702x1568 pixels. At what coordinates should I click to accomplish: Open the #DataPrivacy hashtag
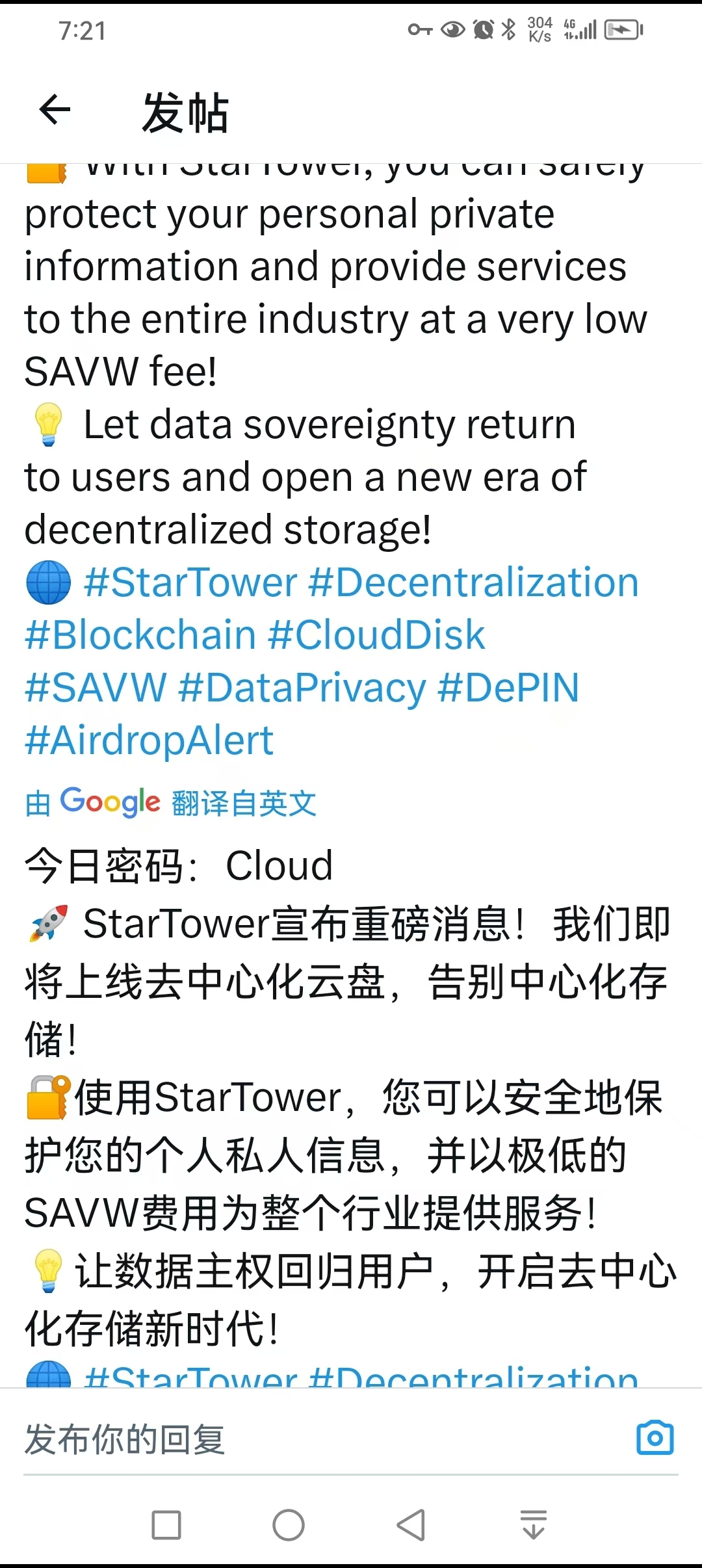pyautogui.click(x=302, y=687)
